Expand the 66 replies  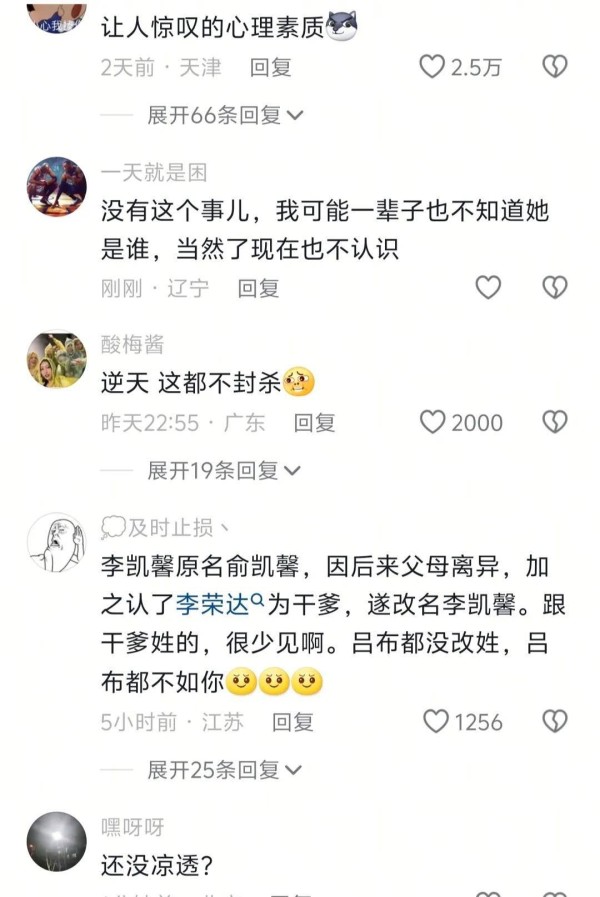(x=225, y=115)
